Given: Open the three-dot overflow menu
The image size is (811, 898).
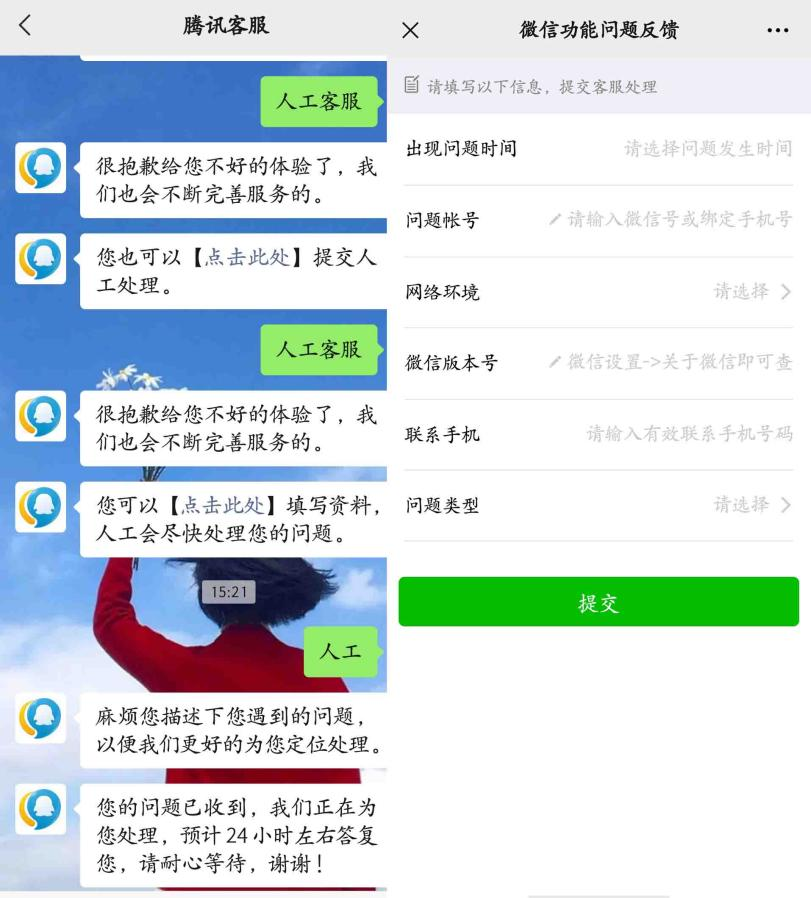Looking at the screenshot, I should pos(777,30).
